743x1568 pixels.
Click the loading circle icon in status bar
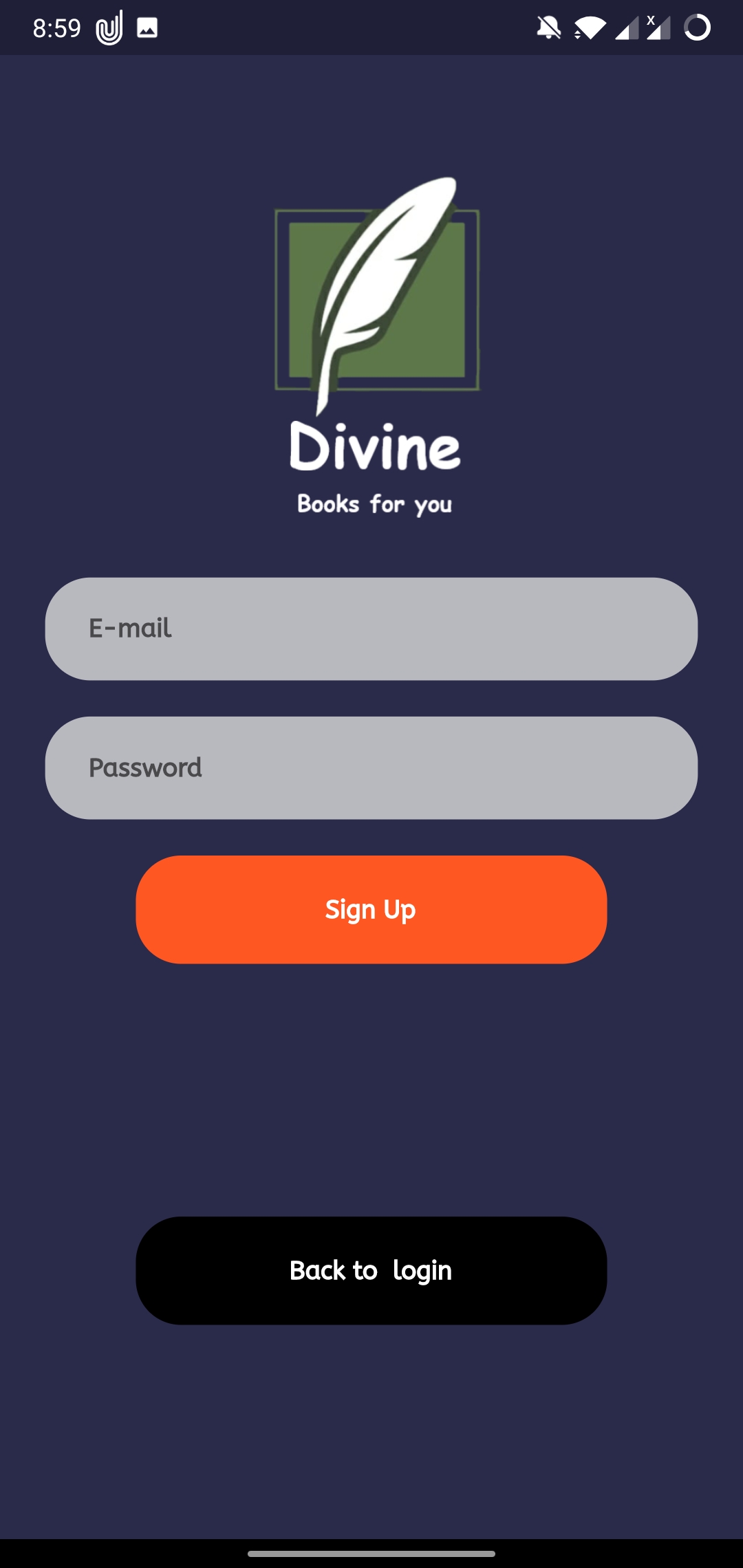click(698, 28)
